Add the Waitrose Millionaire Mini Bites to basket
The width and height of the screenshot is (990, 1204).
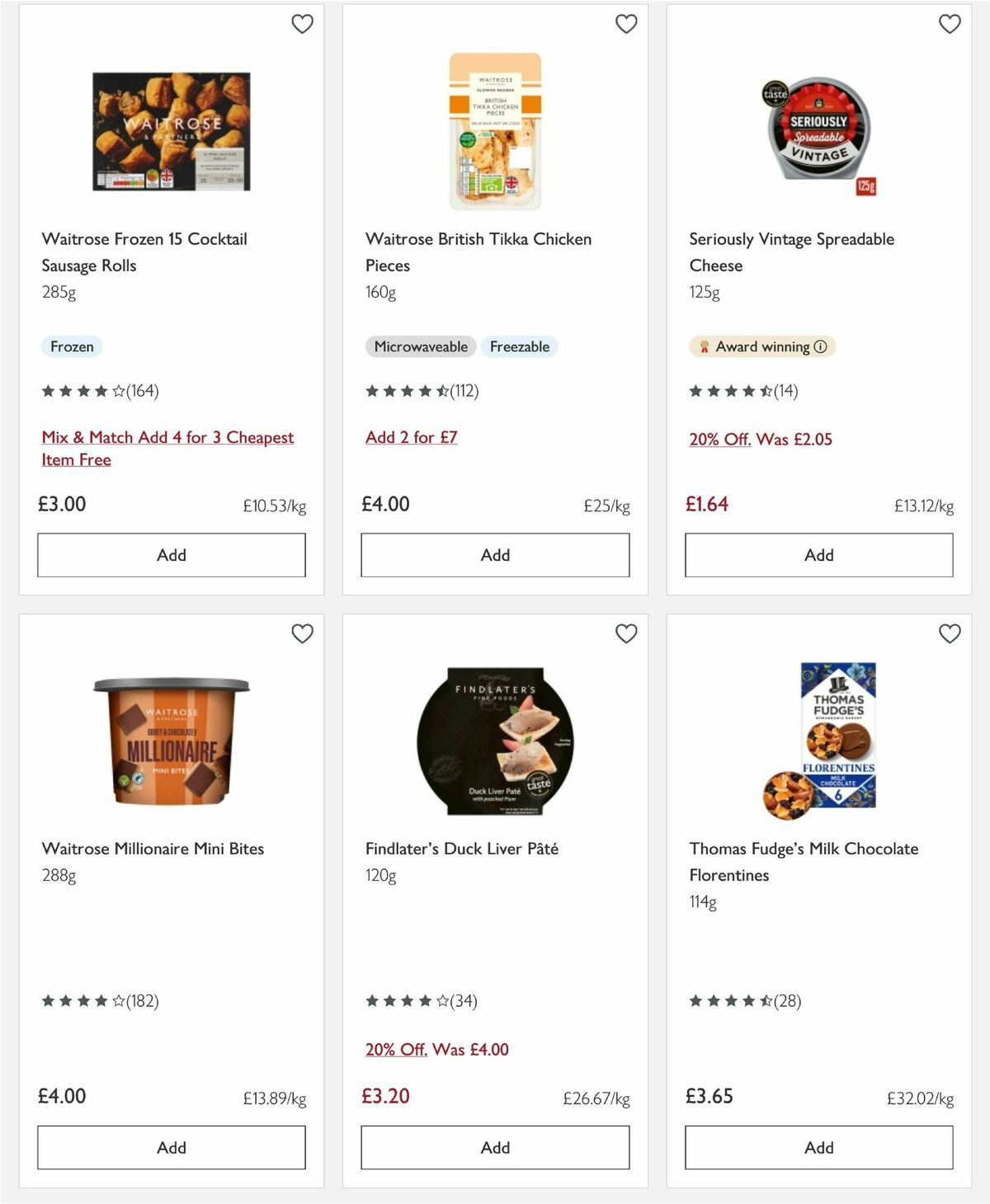pos(171,1147)
